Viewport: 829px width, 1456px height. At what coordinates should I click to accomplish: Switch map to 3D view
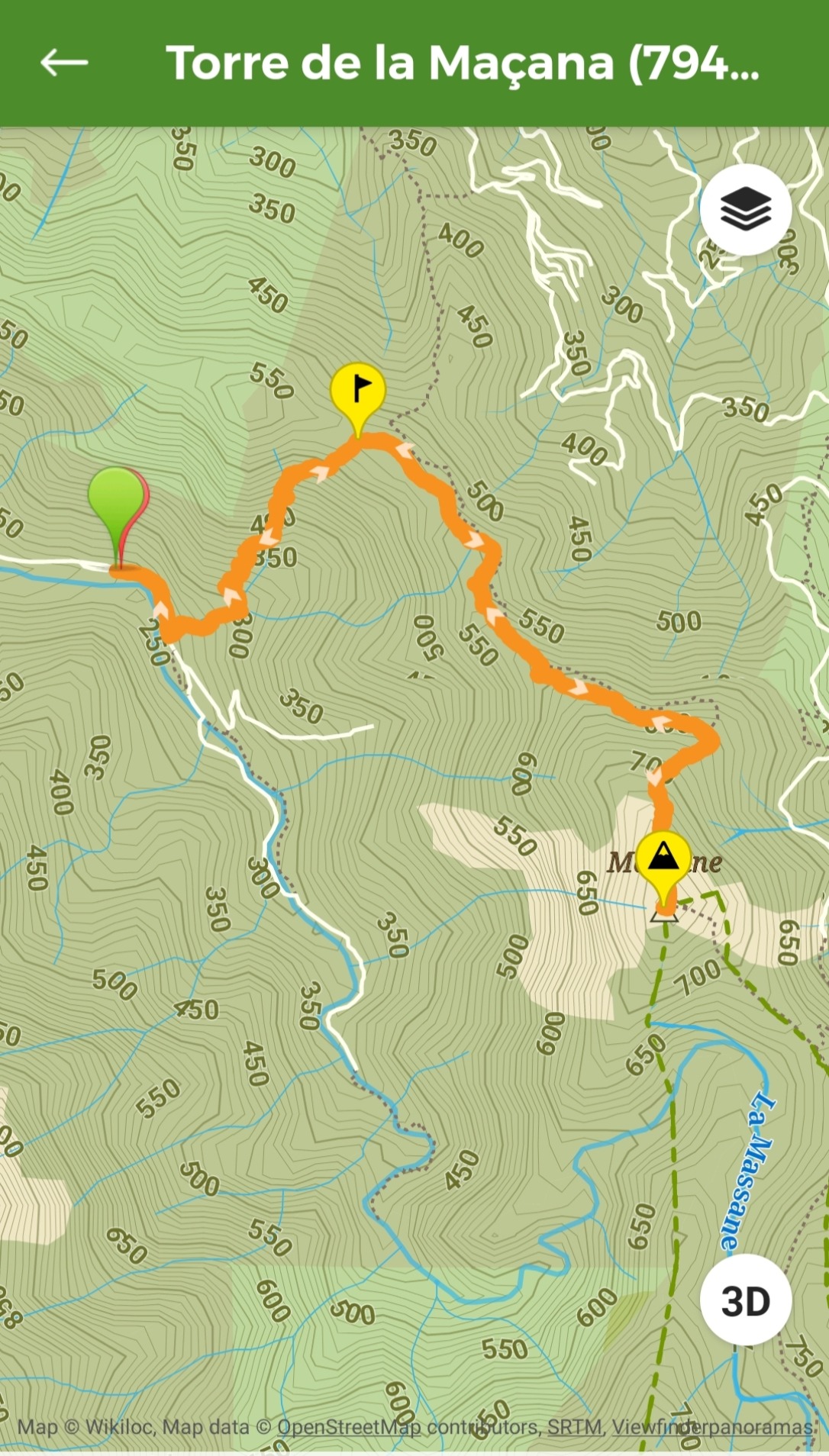coord(745,1300)
